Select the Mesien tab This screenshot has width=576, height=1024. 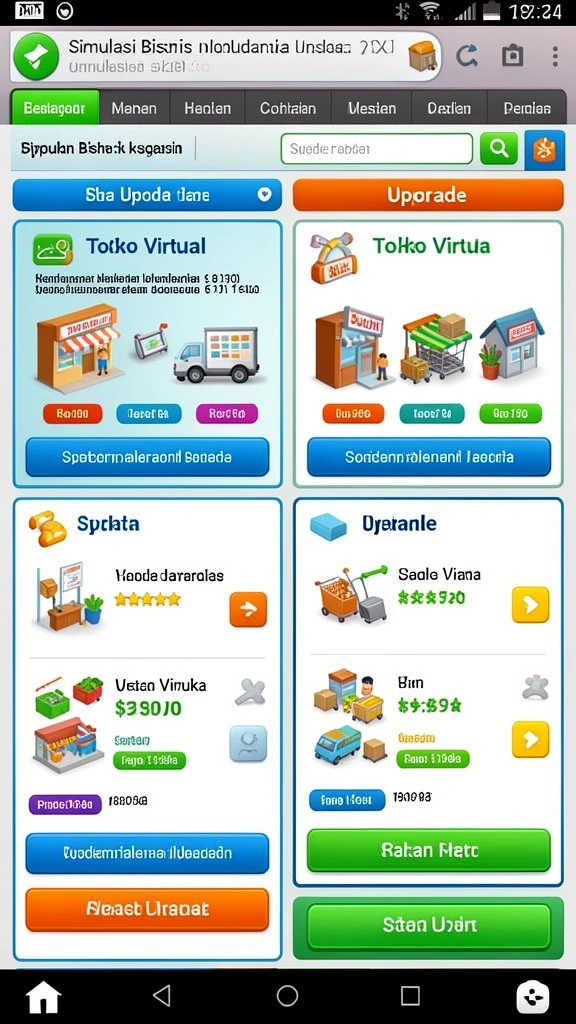[372, 108]
